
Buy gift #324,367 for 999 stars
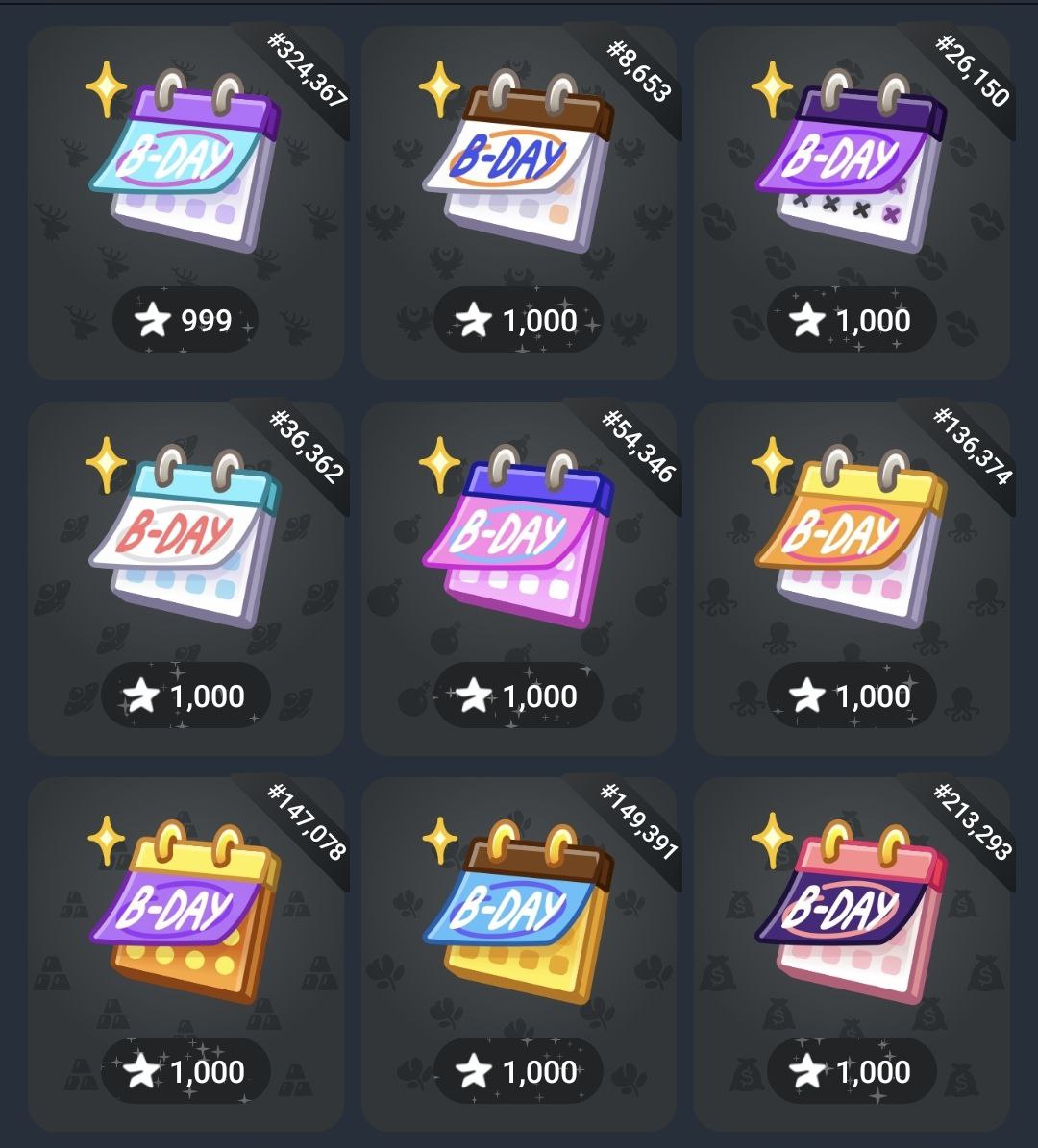pyautogui.click(x=185, y=320)
